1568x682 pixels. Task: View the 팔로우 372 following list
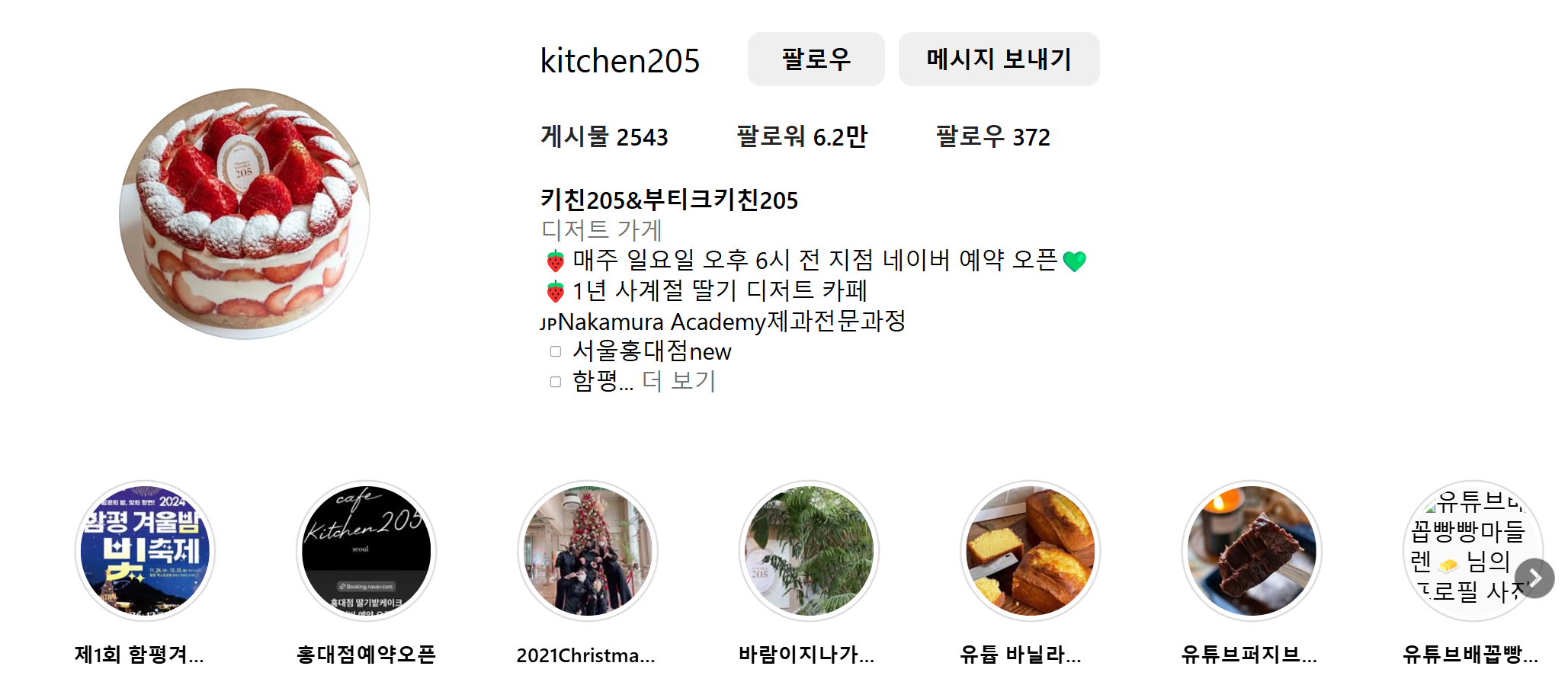click(992, 137)
